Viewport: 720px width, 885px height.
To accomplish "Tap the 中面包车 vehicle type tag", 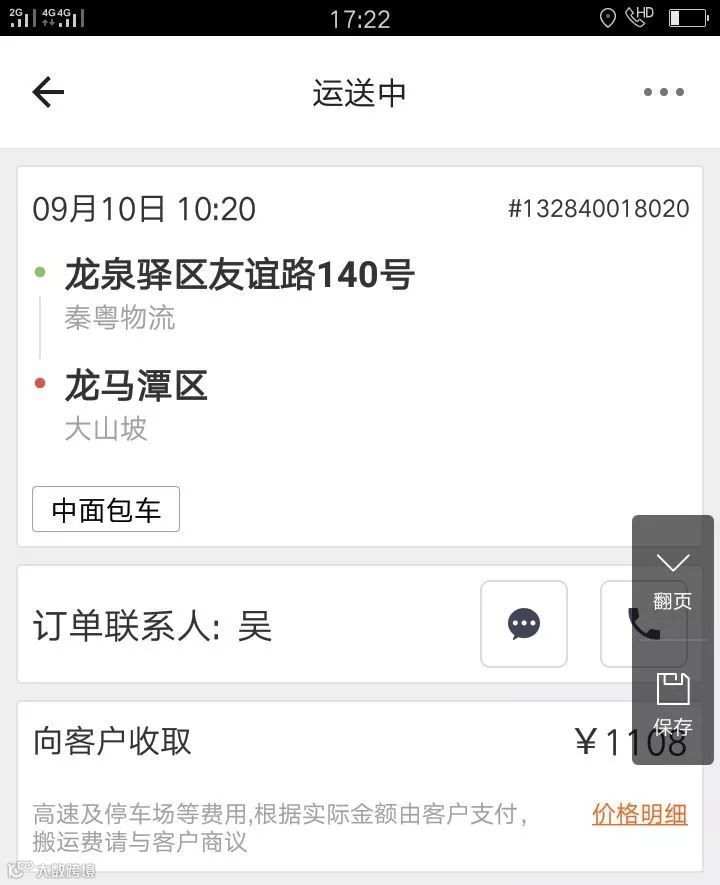I will (105, 509).
